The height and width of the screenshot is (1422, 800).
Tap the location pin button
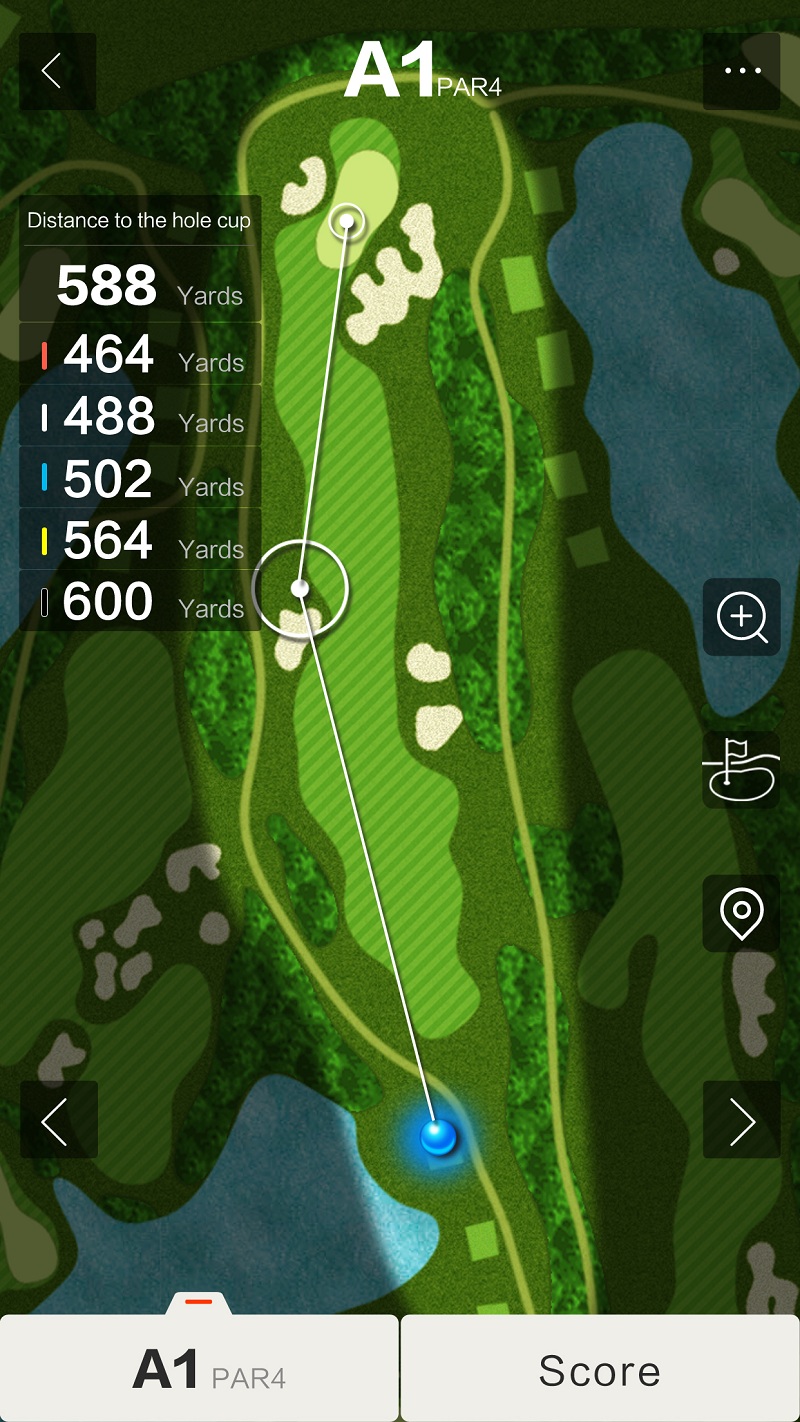click(741, 913)
